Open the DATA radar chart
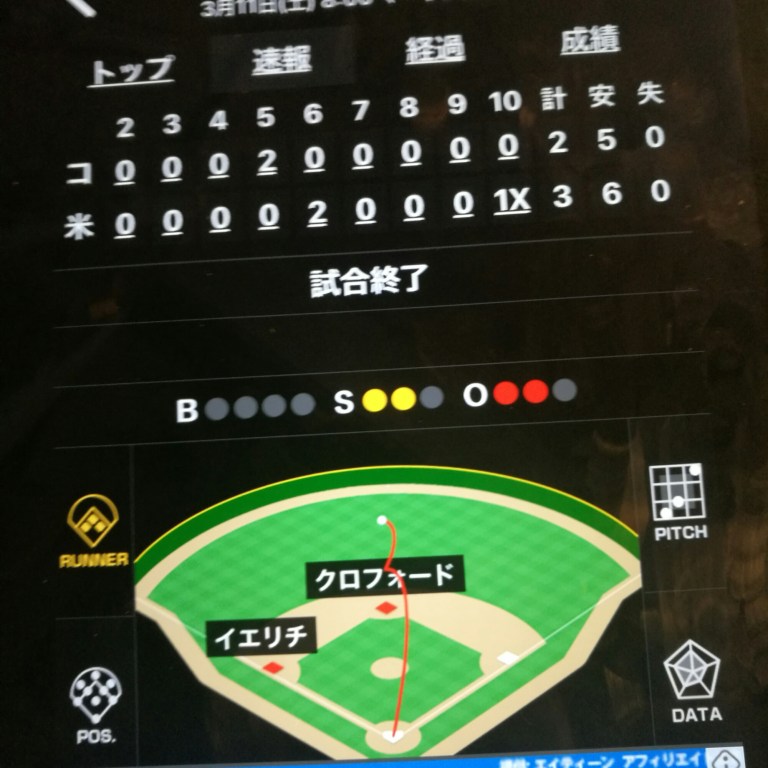The width and height of the screenshot is (768, 768). coord(694,681)
